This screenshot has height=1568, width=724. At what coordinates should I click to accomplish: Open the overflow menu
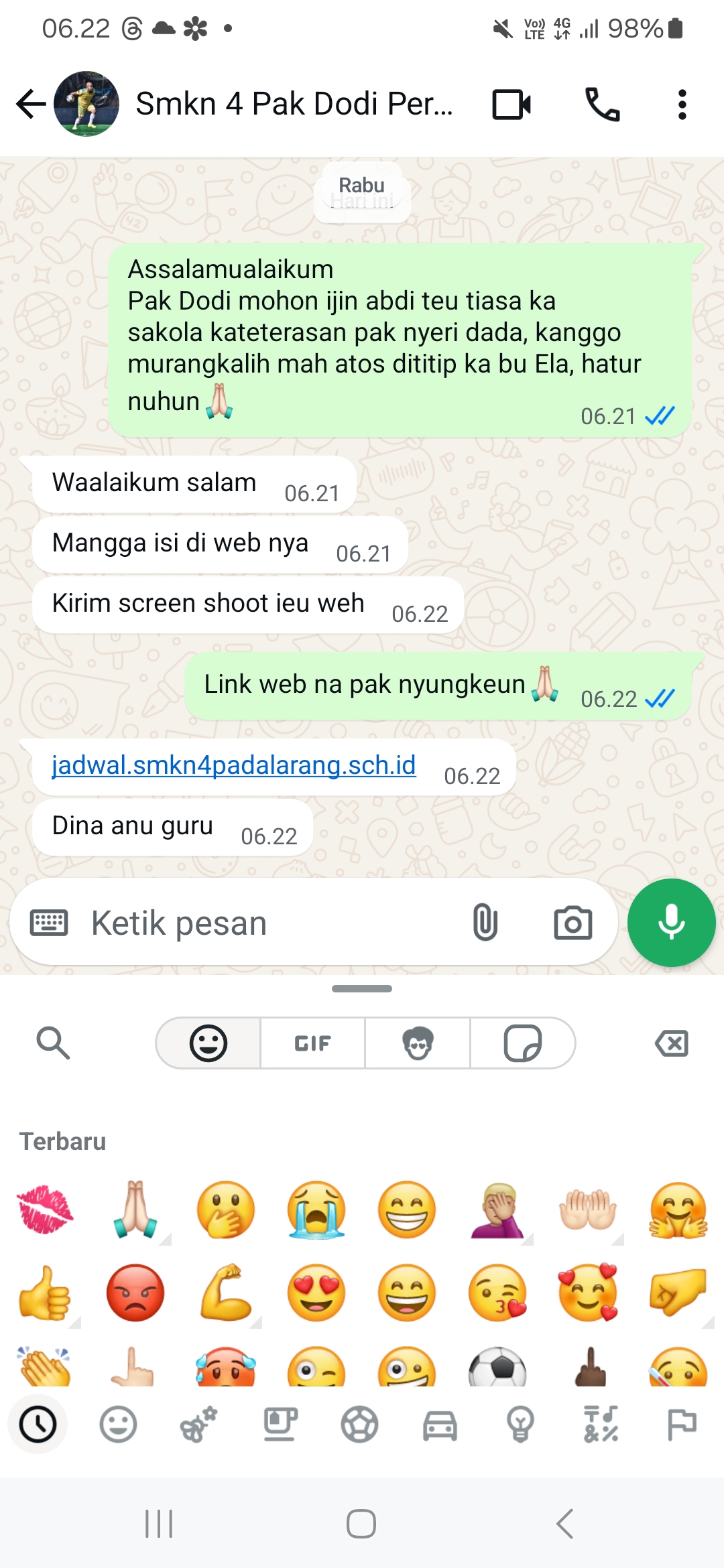(682, 105)
